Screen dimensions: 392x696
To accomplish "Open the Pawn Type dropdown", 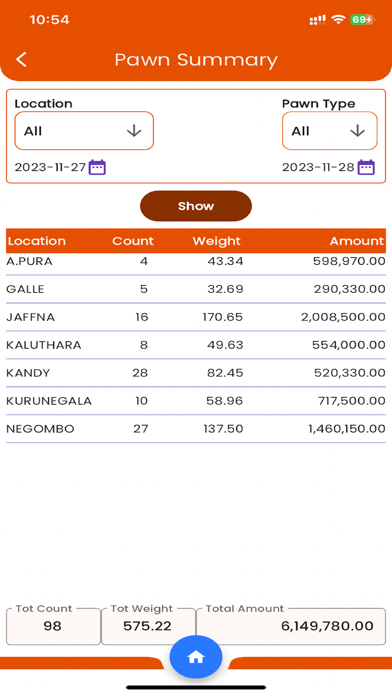I will [330, 130].
